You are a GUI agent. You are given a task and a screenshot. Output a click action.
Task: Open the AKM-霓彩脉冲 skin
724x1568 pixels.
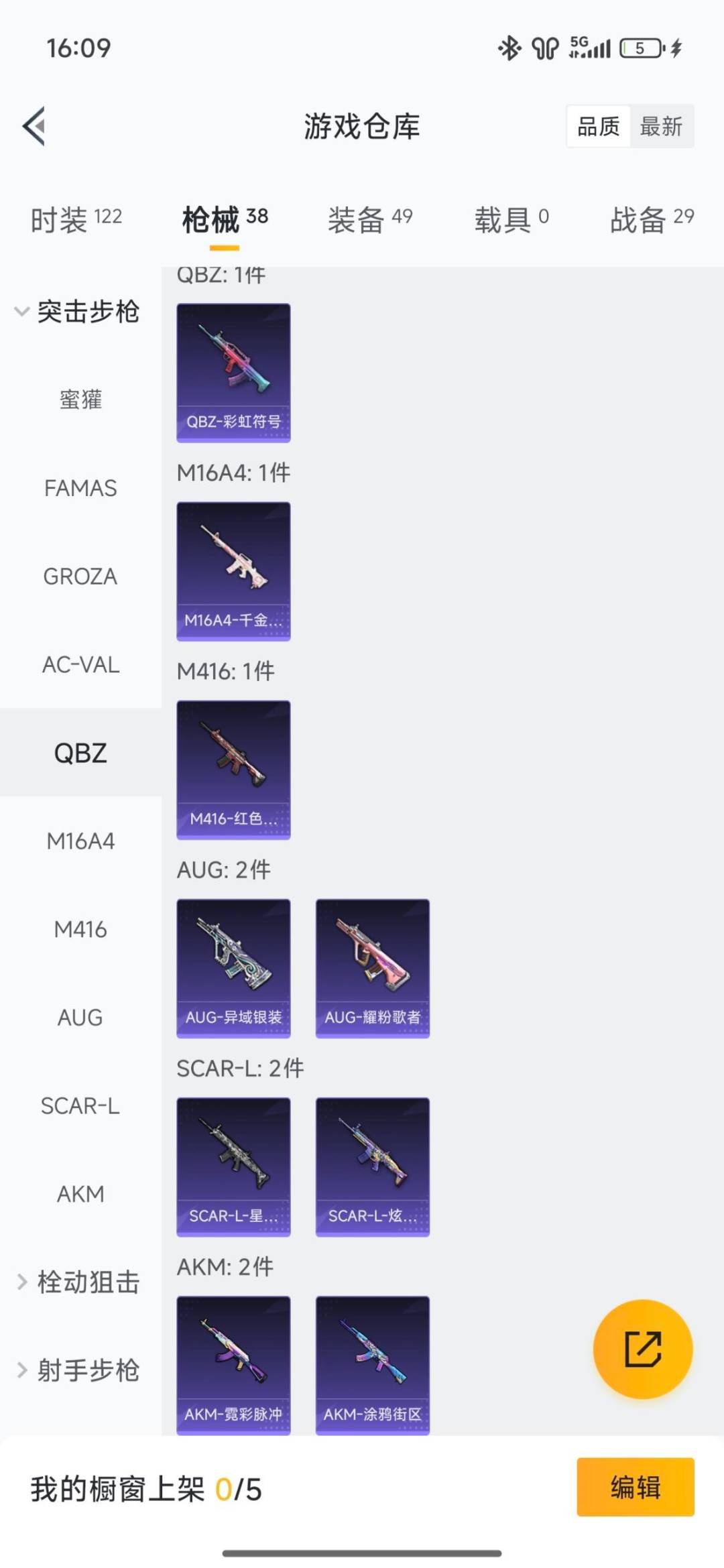(233, 1365)
